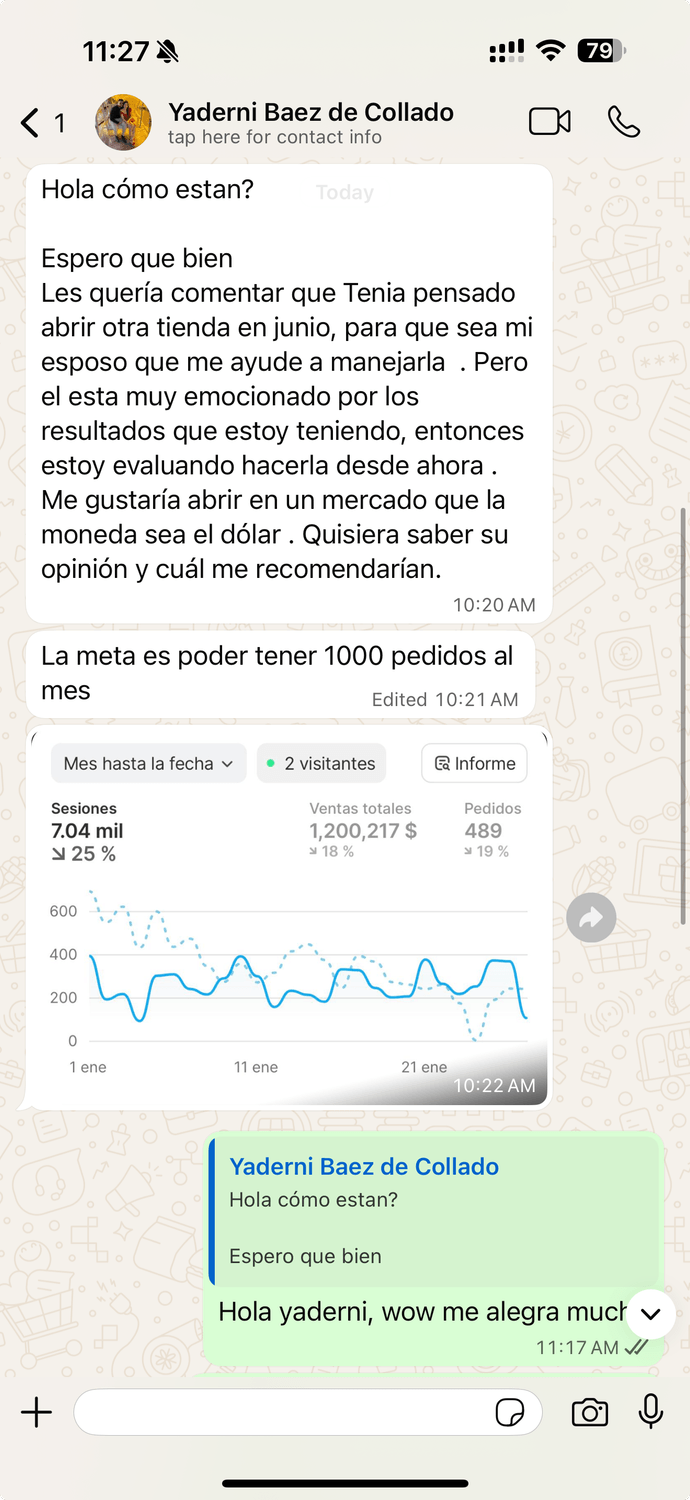Start a video call with Yaderni
Screen dimensions: 690x1500
pos(549,122)
